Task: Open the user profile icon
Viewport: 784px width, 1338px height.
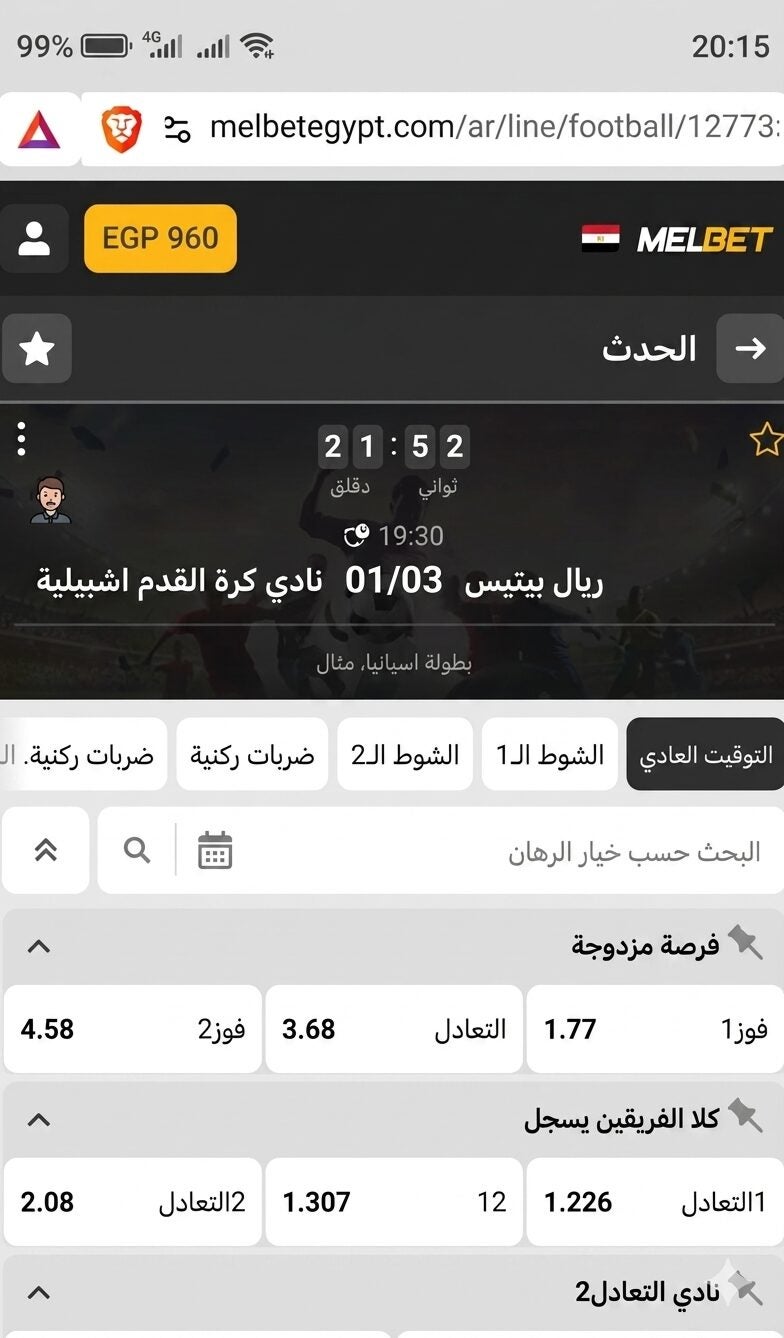Action: point(35,239)
